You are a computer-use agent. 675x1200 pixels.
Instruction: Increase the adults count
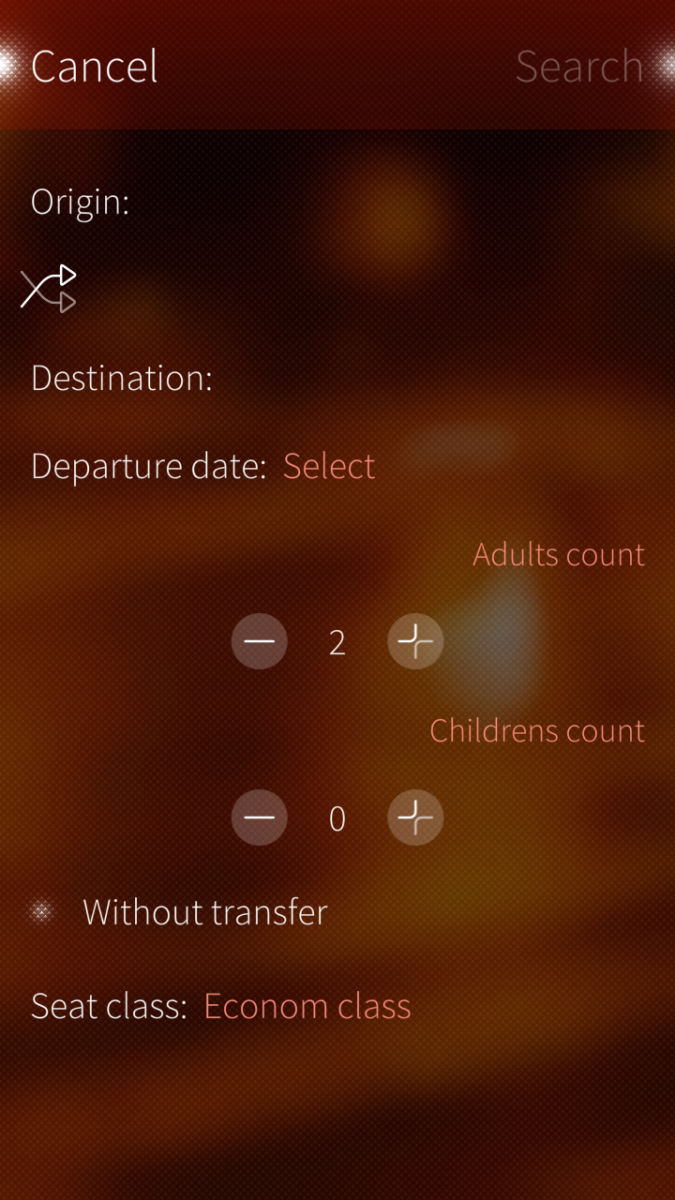pos(415,642)
